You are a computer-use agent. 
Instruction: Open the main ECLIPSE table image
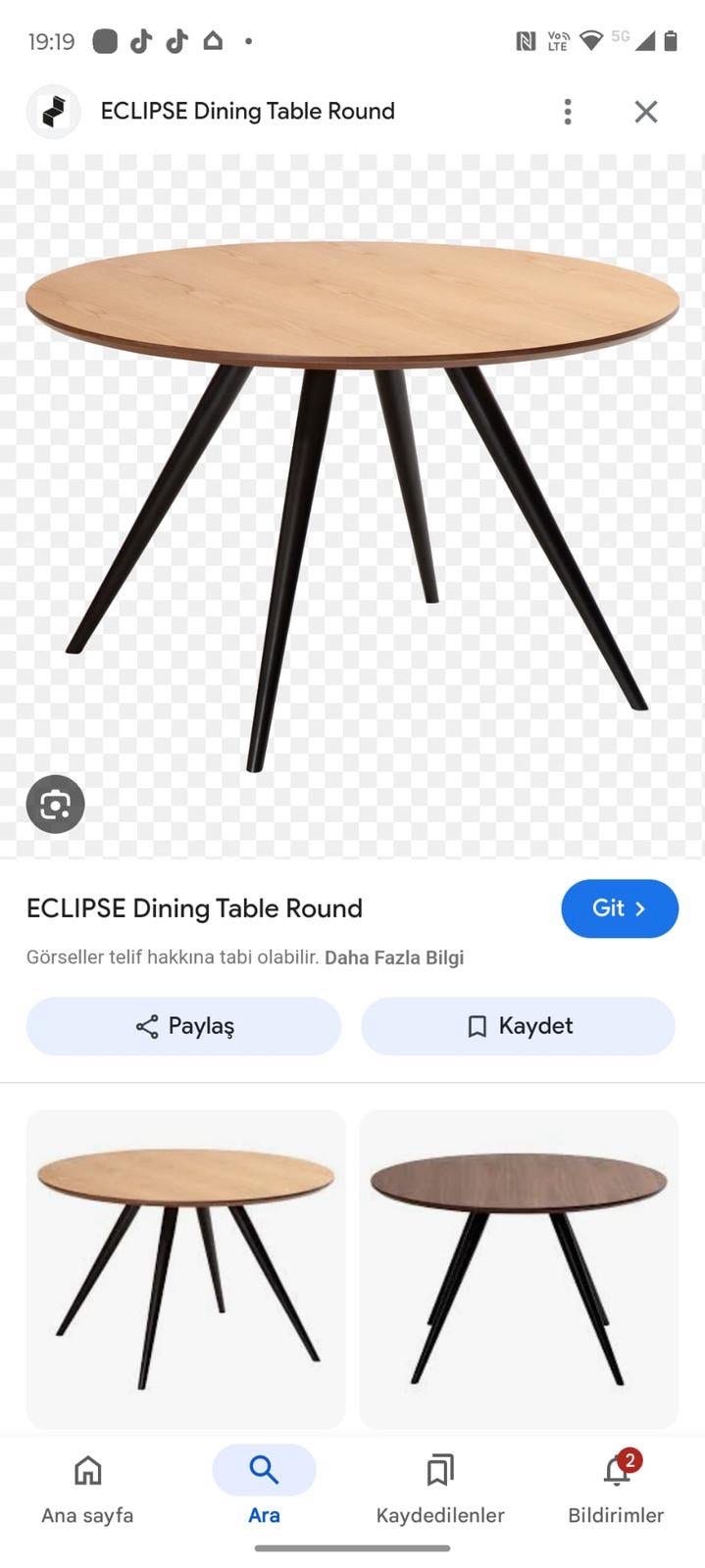pyautogui.click(x=352, y=490)
